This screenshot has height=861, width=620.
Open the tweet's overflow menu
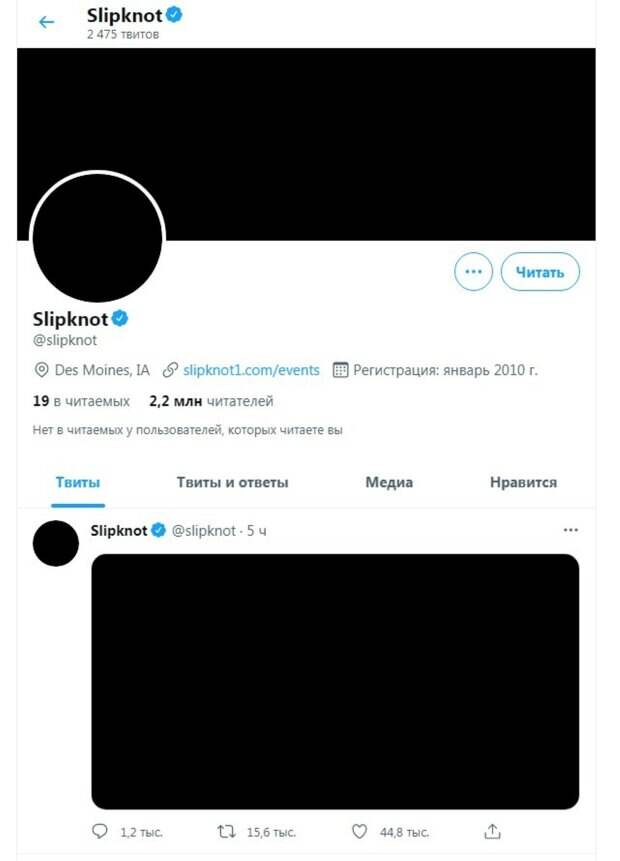coord(570,530)
